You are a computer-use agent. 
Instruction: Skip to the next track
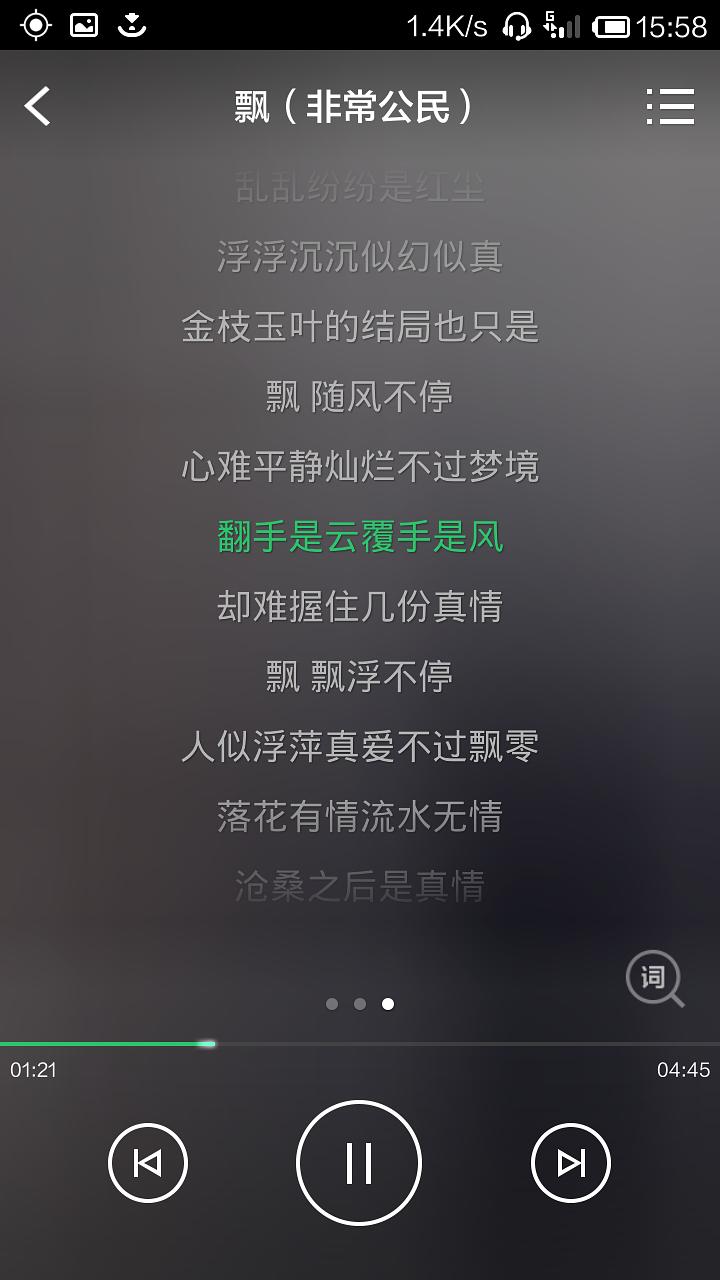570,1163
